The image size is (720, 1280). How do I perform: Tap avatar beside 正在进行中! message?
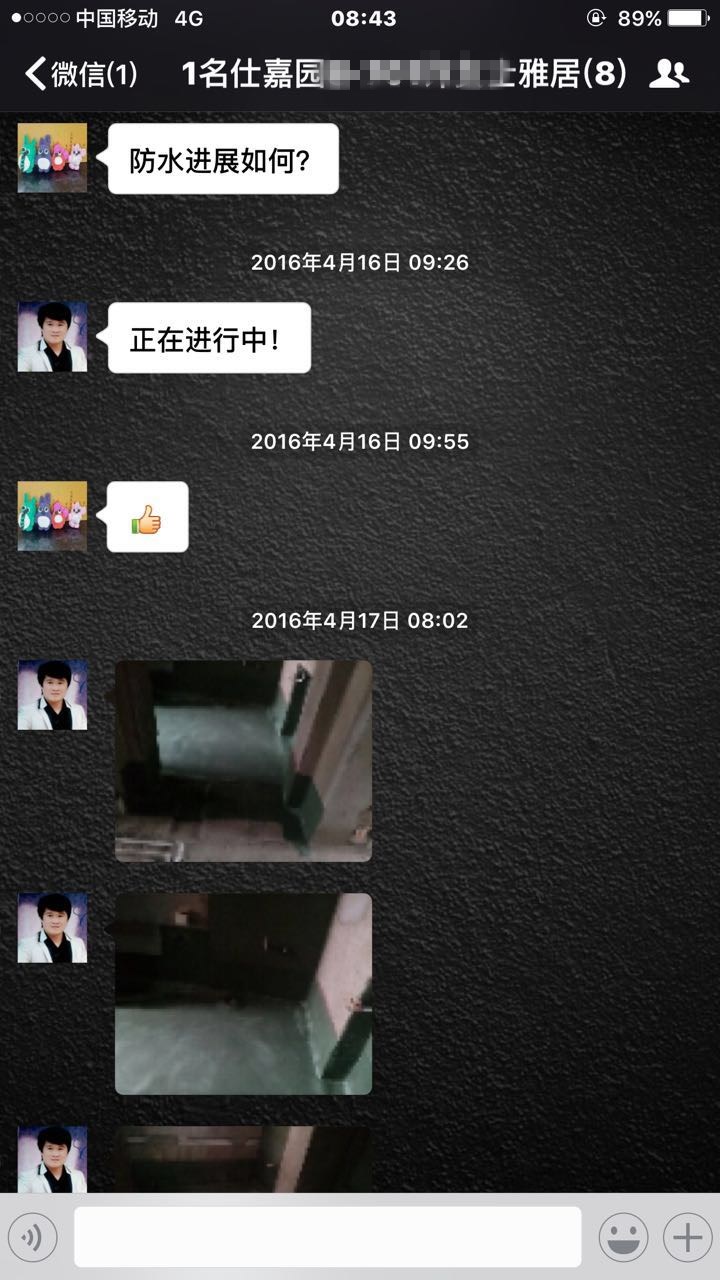[x=52, y=337]
